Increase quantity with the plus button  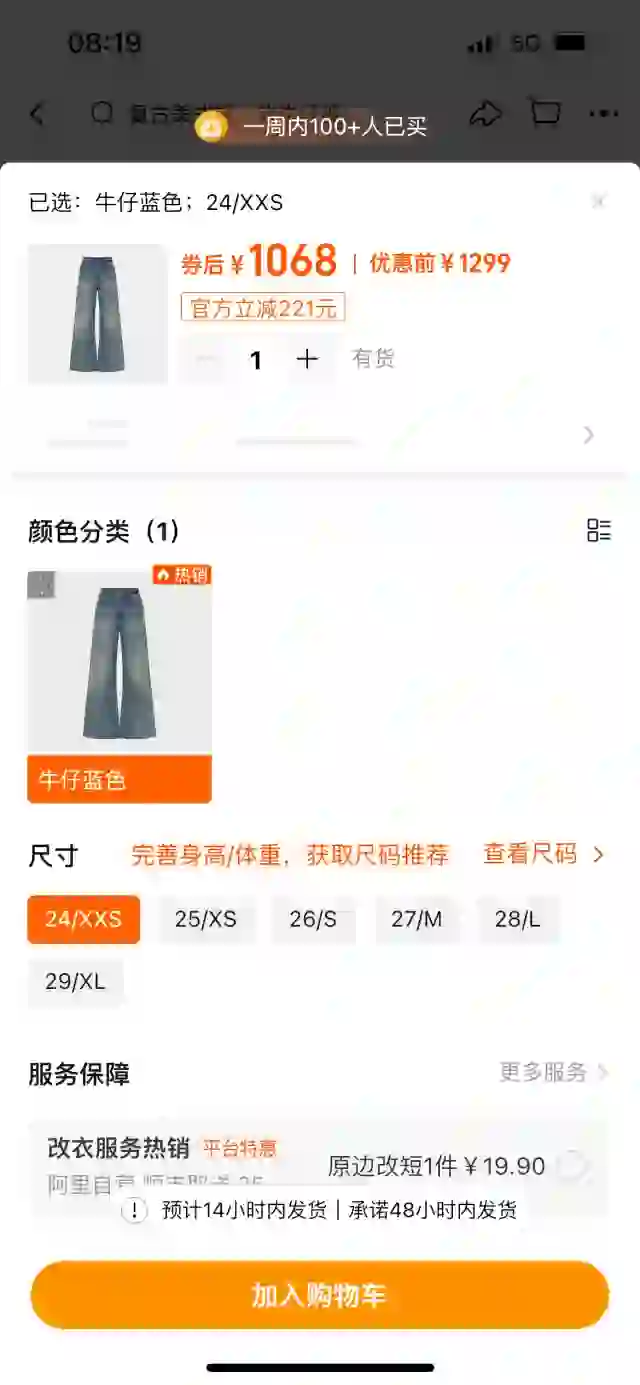[x=307, y=360]
